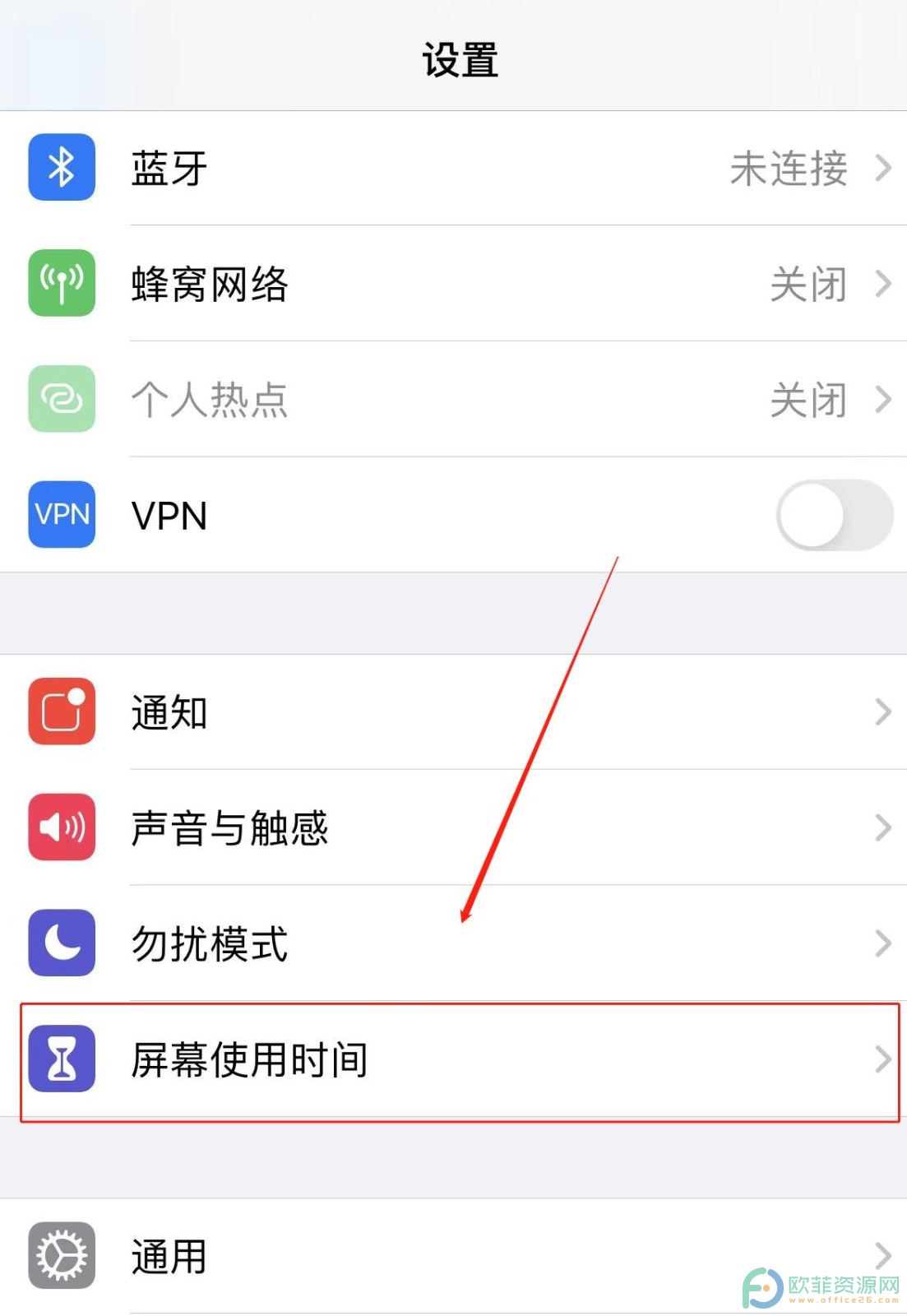Open Bluetooth (蓝牙) settings
The width and height of the screenshot is (907, 1316).
452,169
